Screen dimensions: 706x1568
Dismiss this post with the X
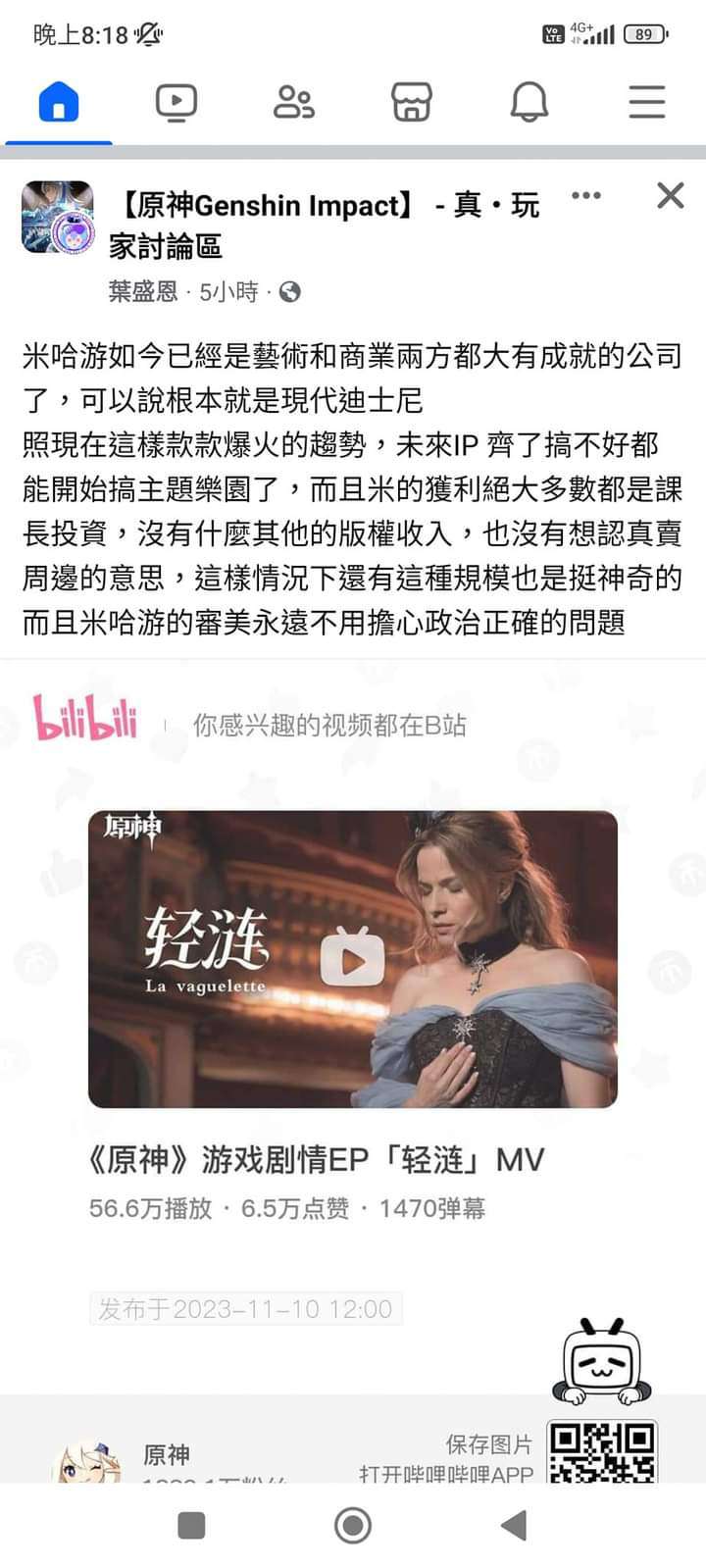click(x=671, y=196)
